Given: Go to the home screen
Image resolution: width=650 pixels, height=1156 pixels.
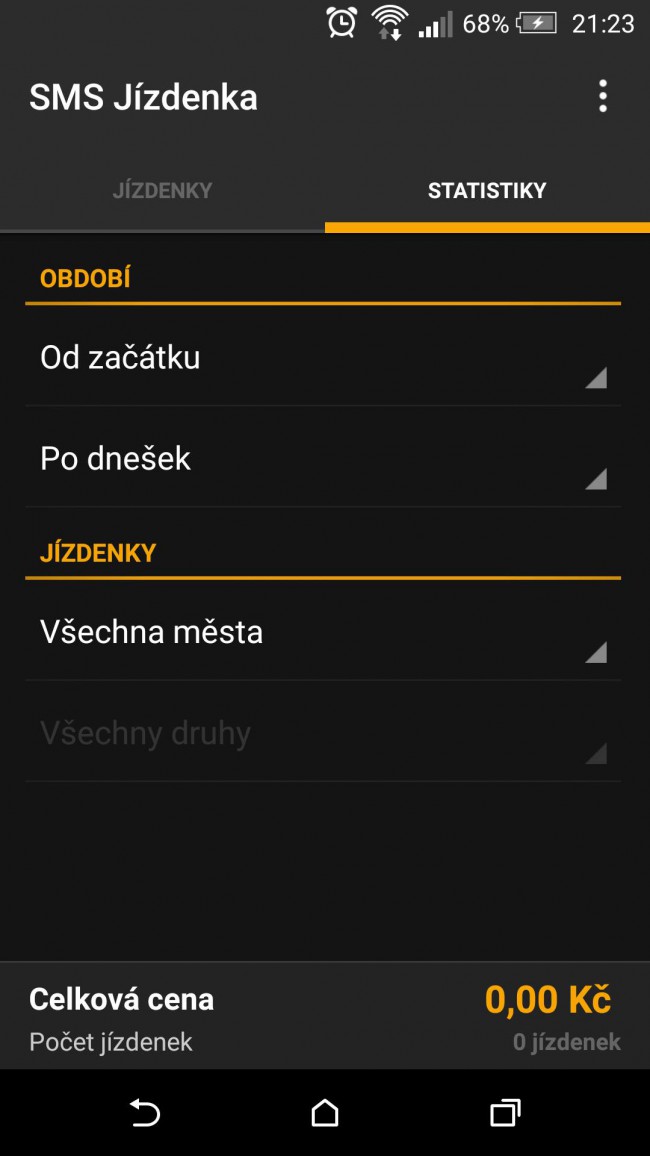Looking at the screenshot, I should pos(325,1112).
